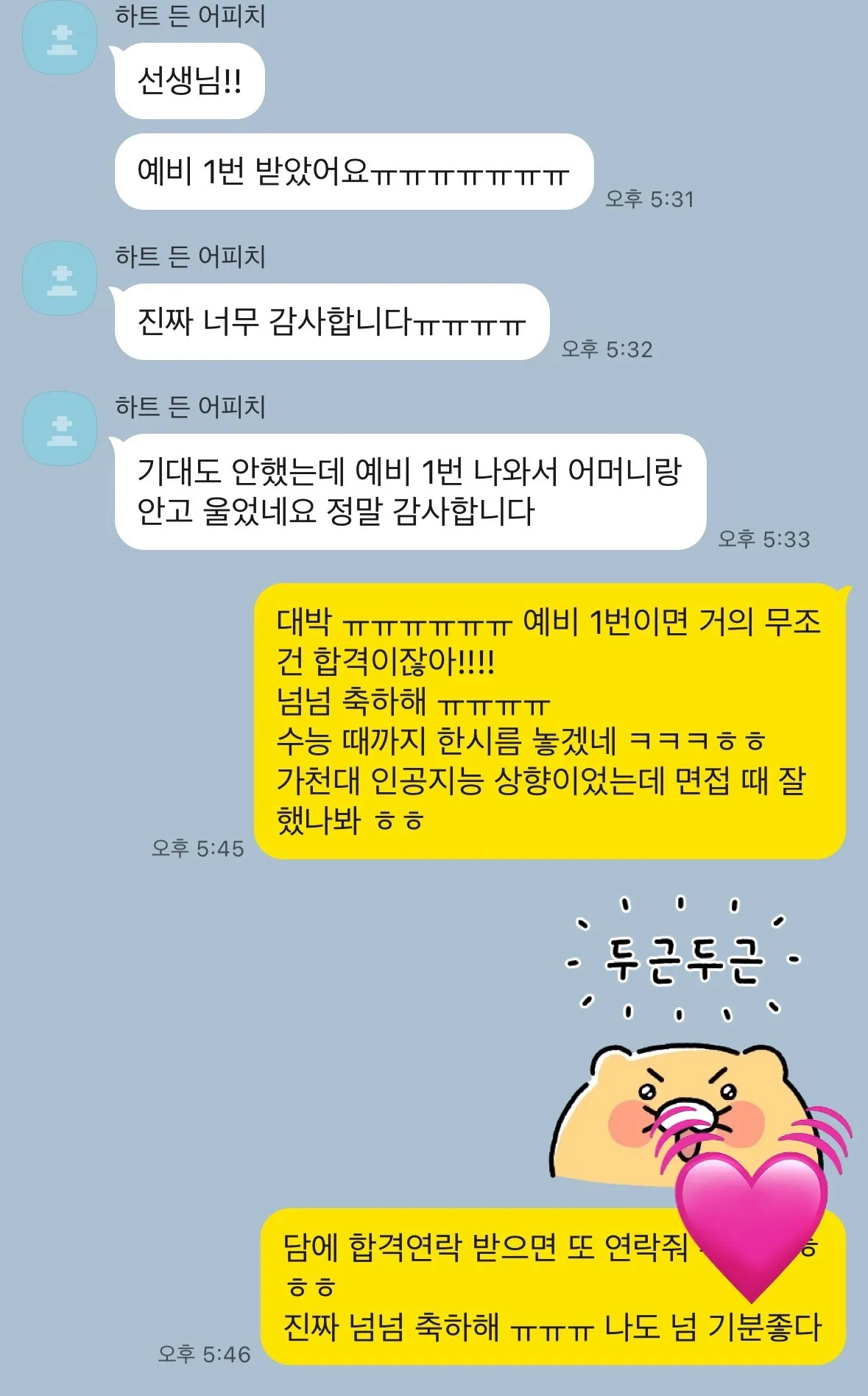This screenshot has height=1396, width=868.
Task: Open profile avatar beside the "기대도 안했는데" message
Action: pos(60,429)
